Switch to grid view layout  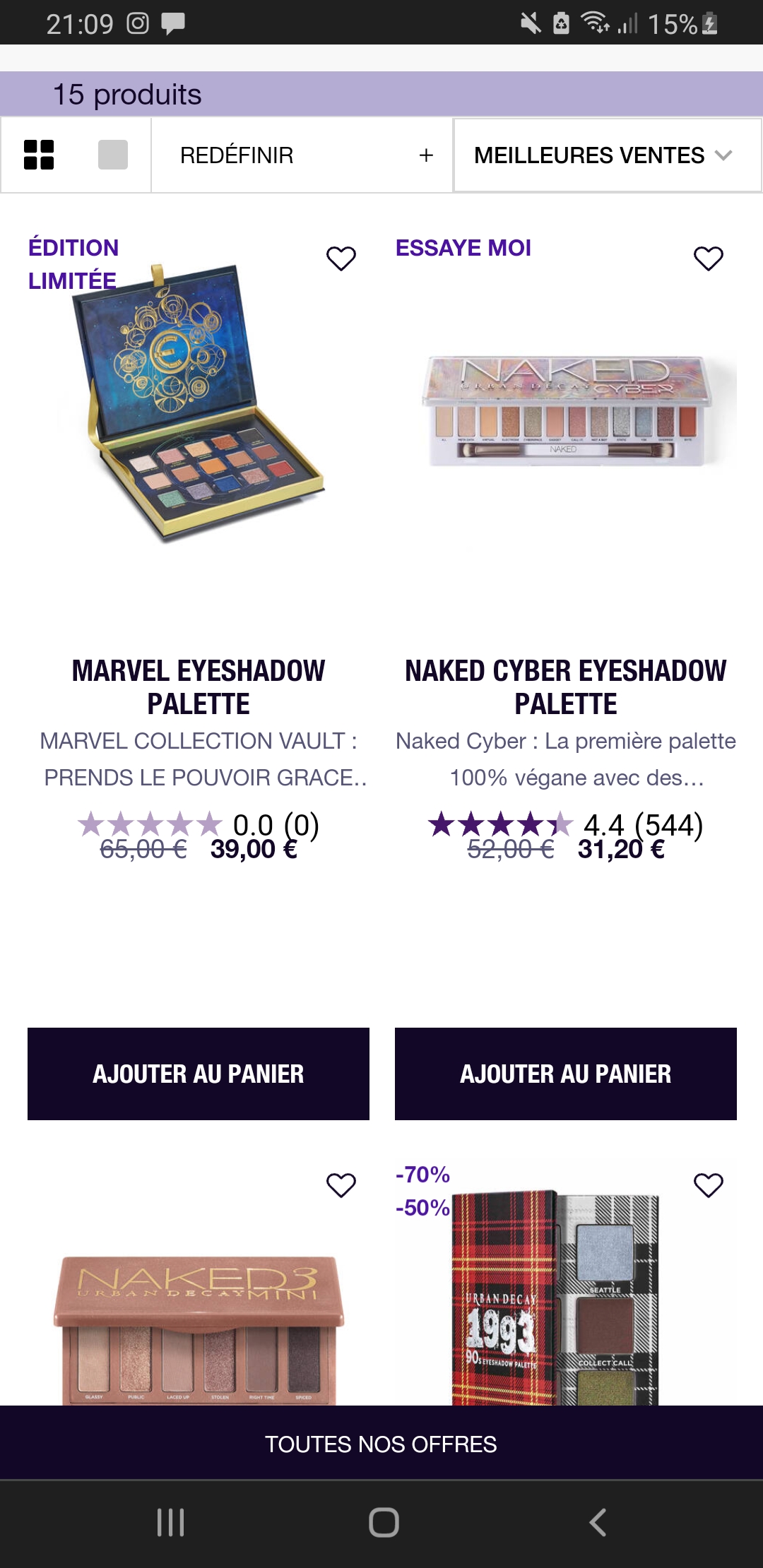point(39,155)
